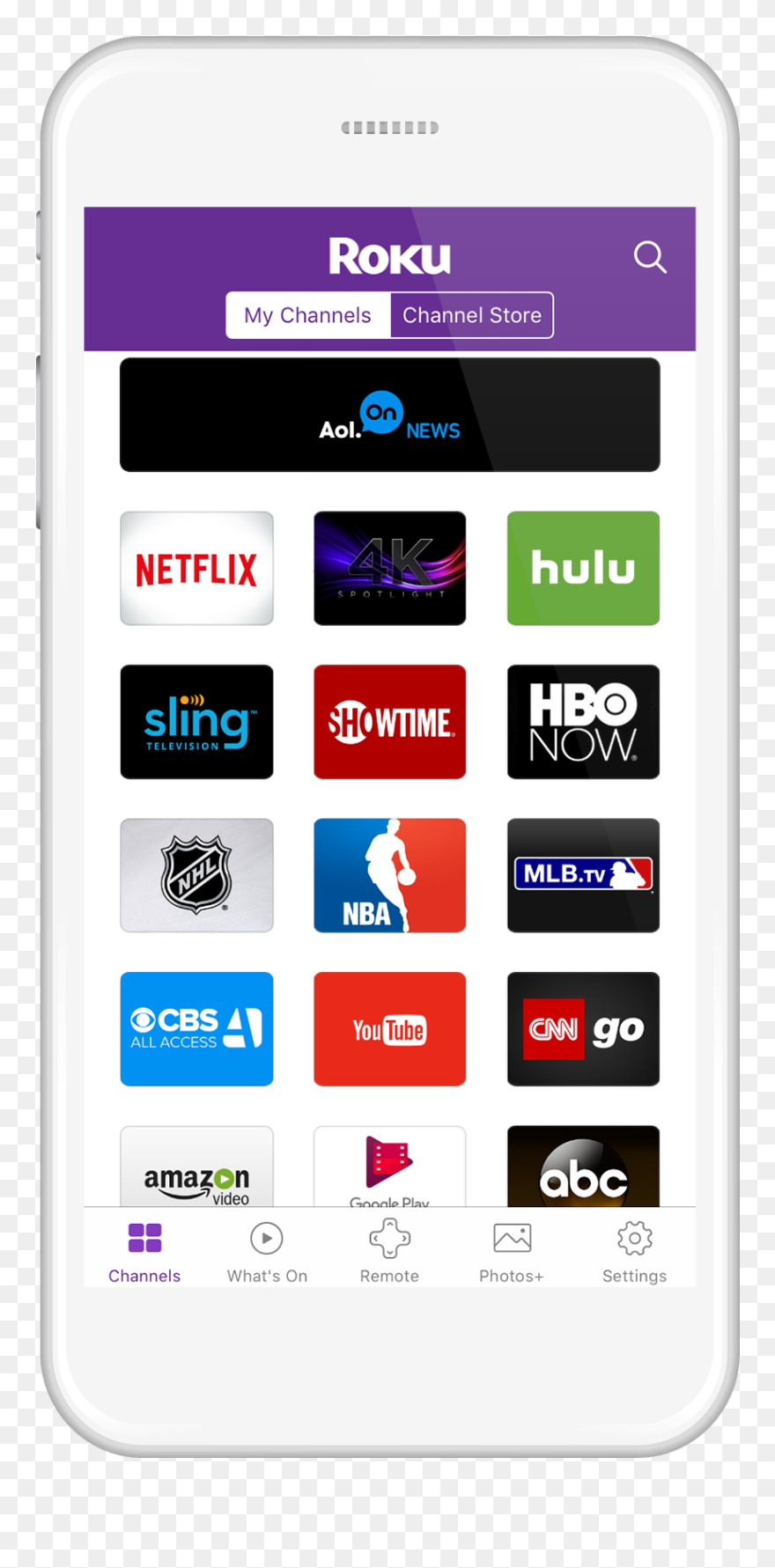Select the CNN Go channel

583,1028
